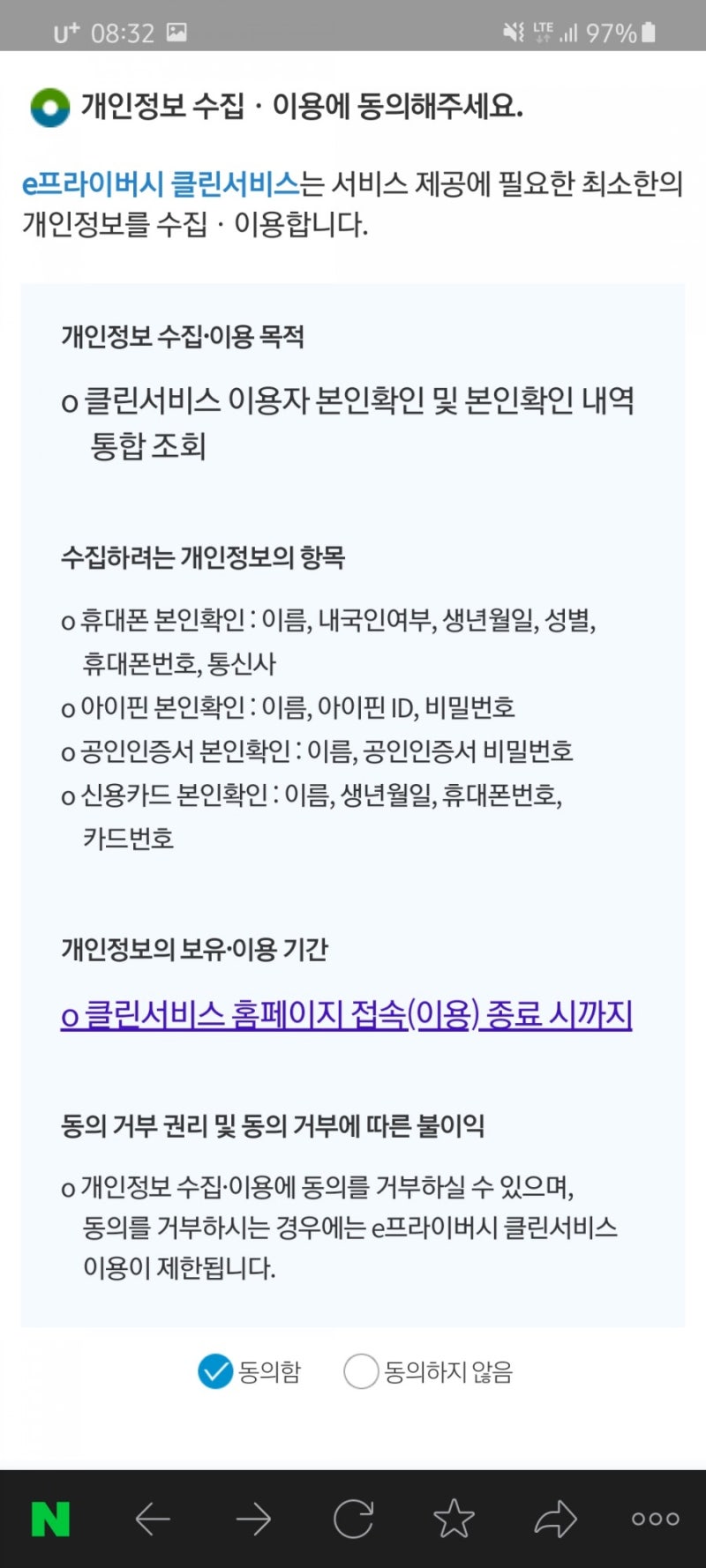Image resolution: width=706 pixels, height=1568 pixels.
Task: Reload the current page
Action: point(354,1519)
